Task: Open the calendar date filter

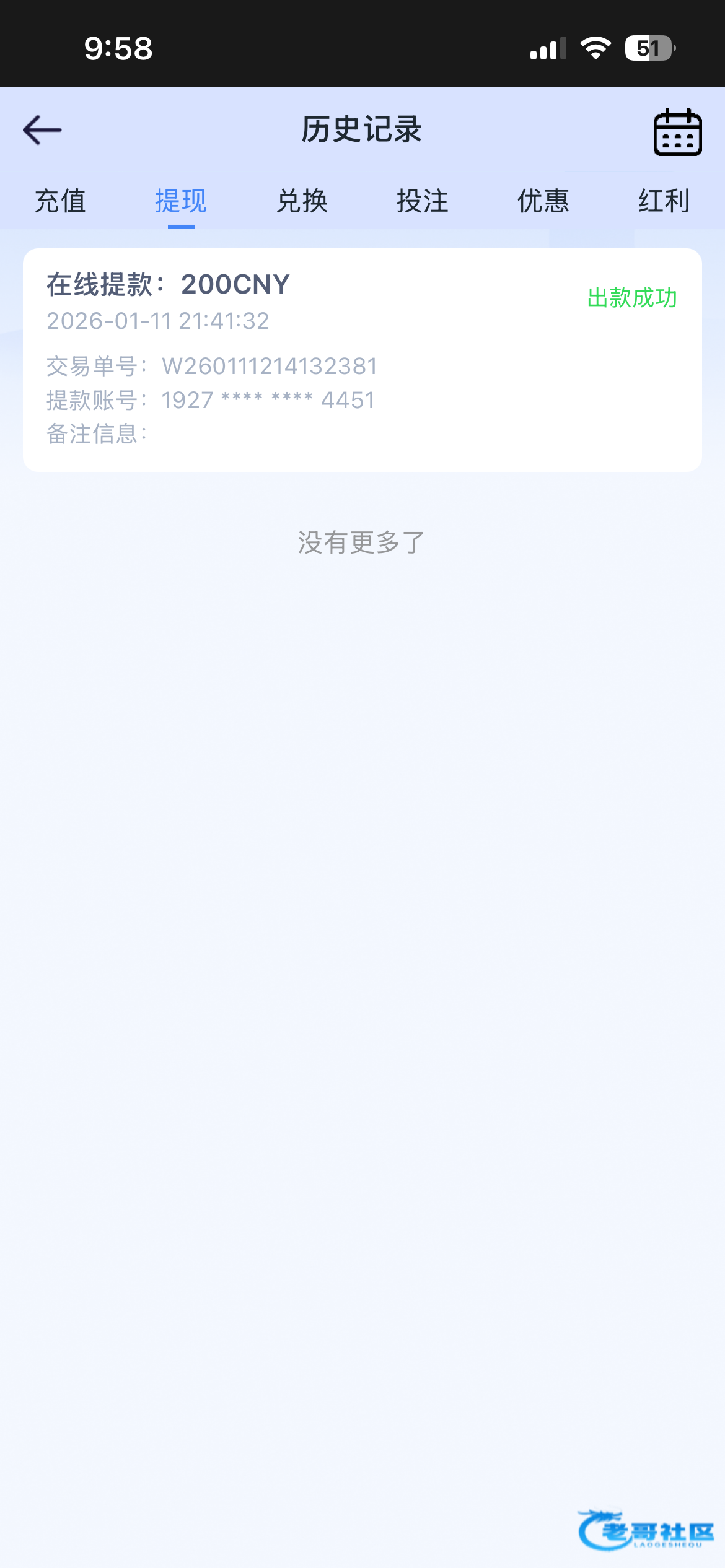Action: tap(677, 132)
